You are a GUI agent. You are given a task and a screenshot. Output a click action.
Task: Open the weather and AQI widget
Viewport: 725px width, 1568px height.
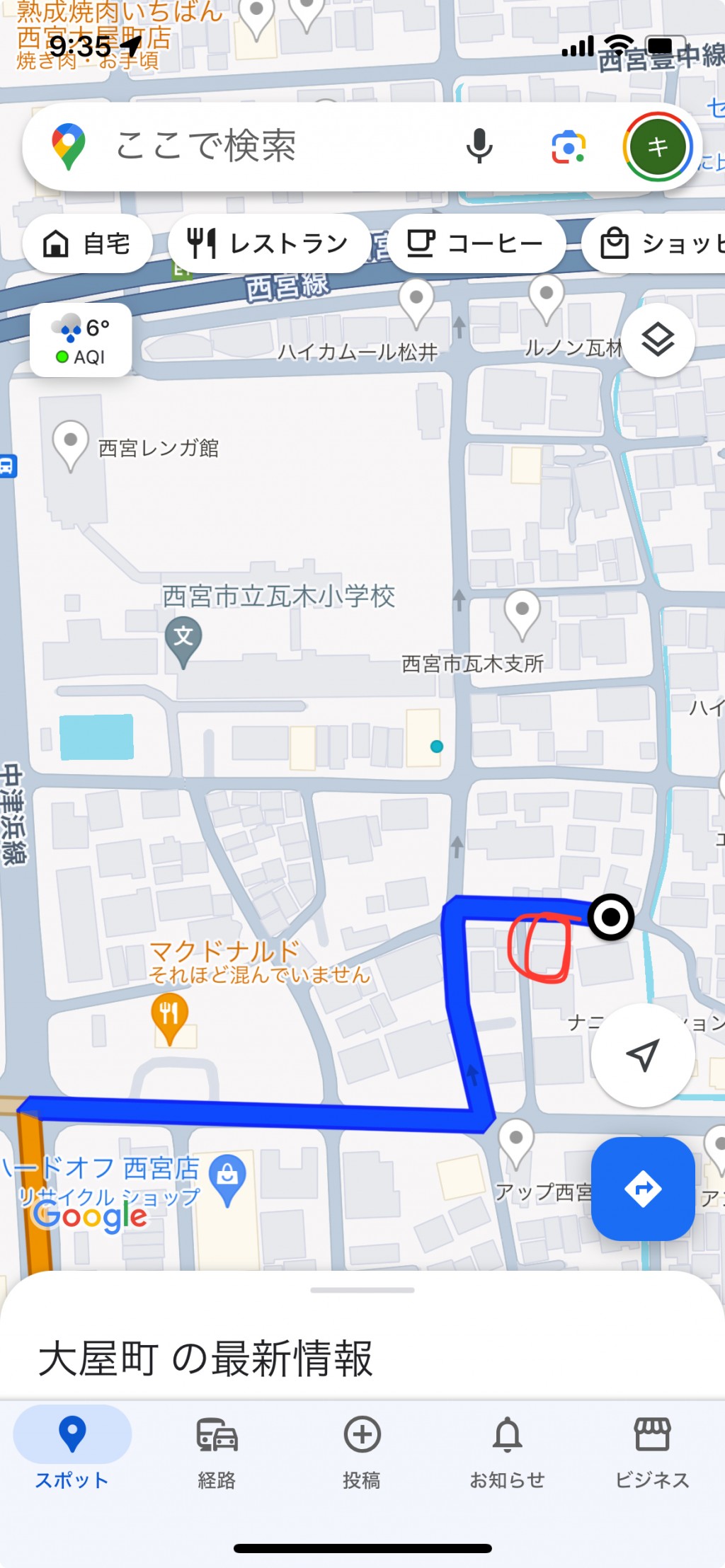[81, 340]
